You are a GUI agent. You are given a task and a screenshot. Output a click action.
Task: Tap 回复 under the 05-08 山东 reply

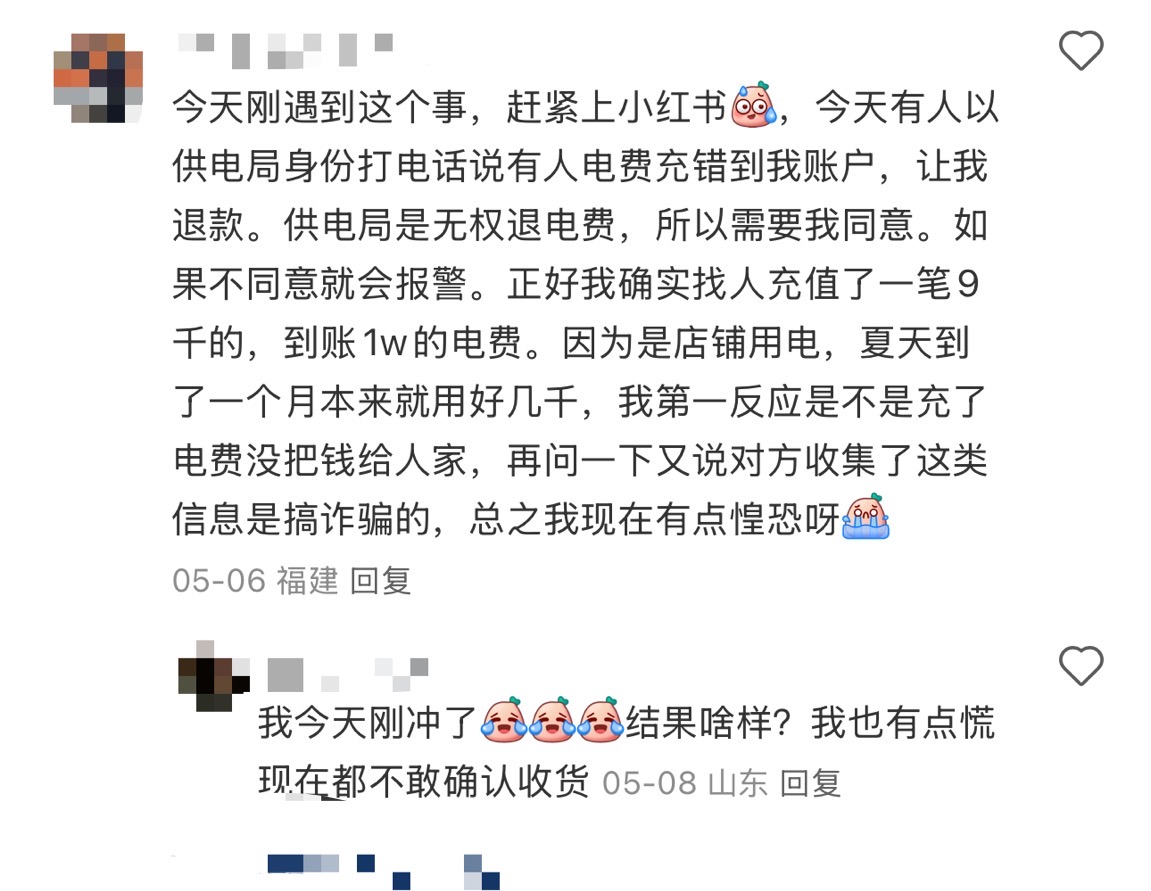(x=810, y=783)
